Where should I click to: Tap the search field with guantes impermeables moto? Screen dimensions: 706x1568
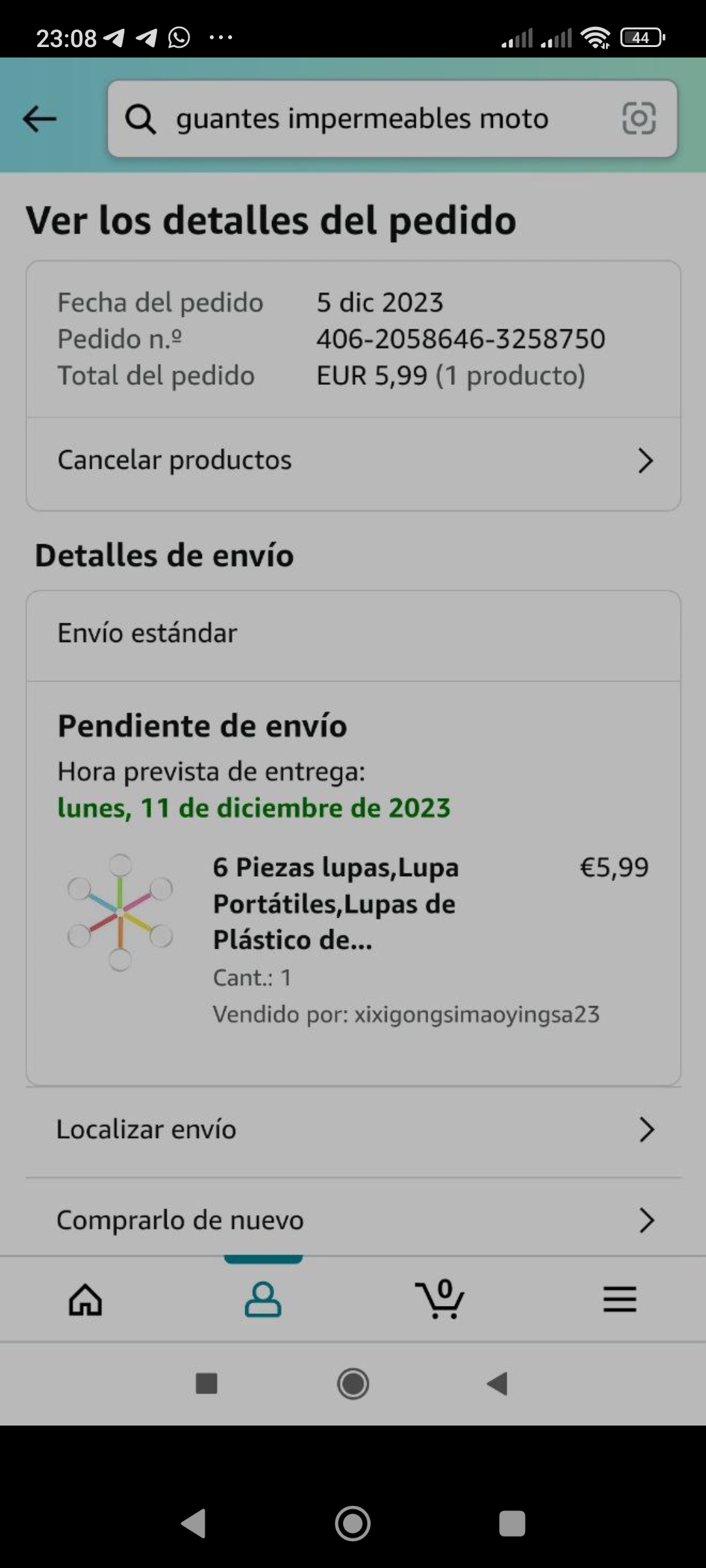click(361, 119)
